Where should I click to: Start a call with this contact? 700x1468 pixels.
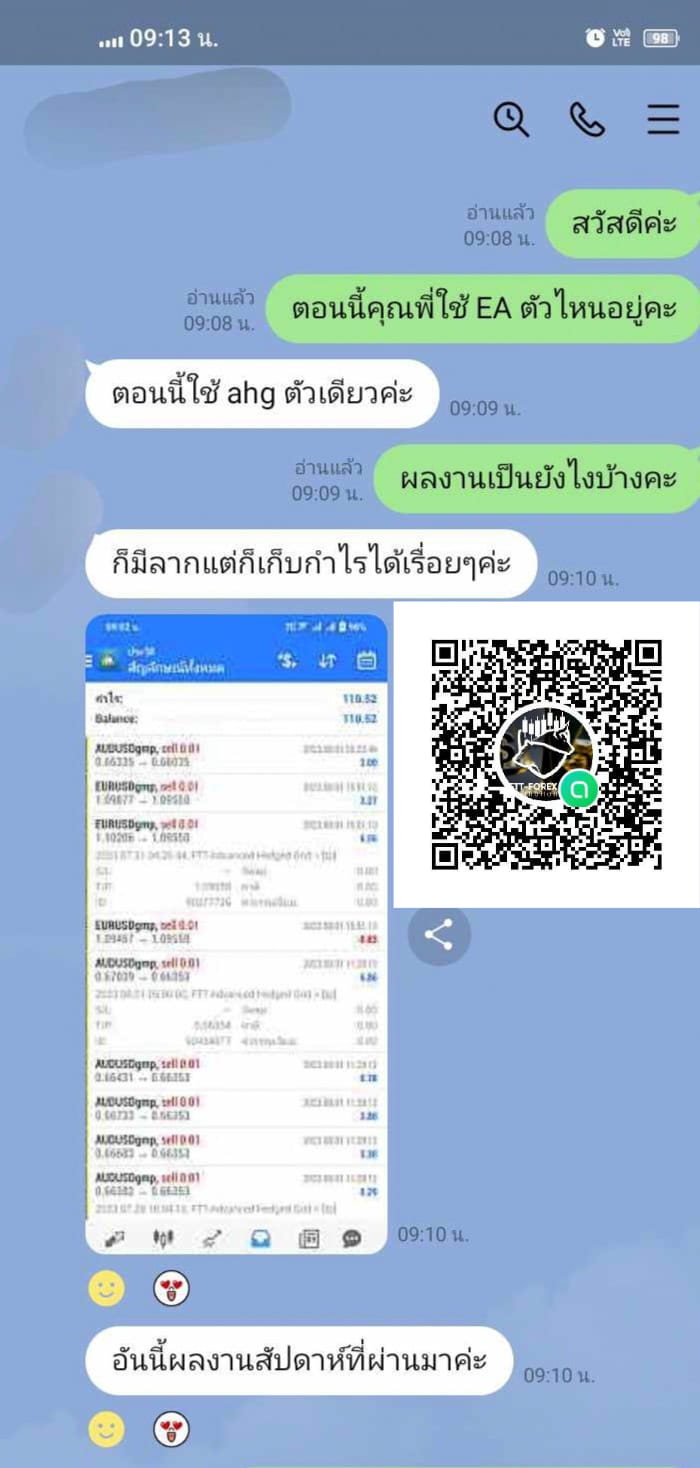587,120
